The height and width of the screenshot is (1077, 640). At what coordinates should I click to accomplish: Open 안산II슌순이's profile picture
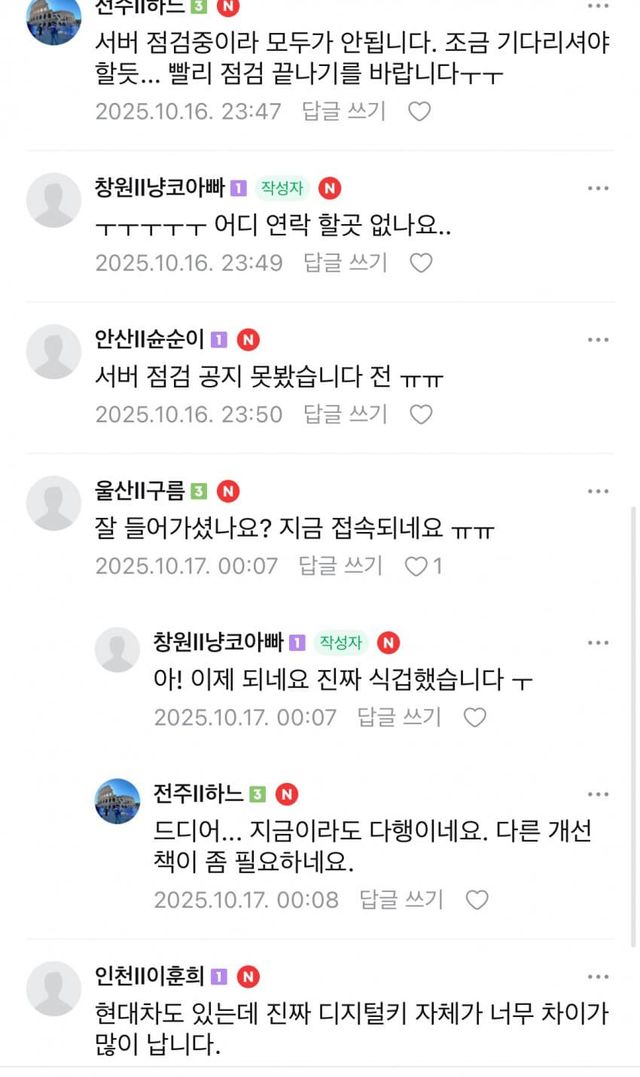pos(53,351)
